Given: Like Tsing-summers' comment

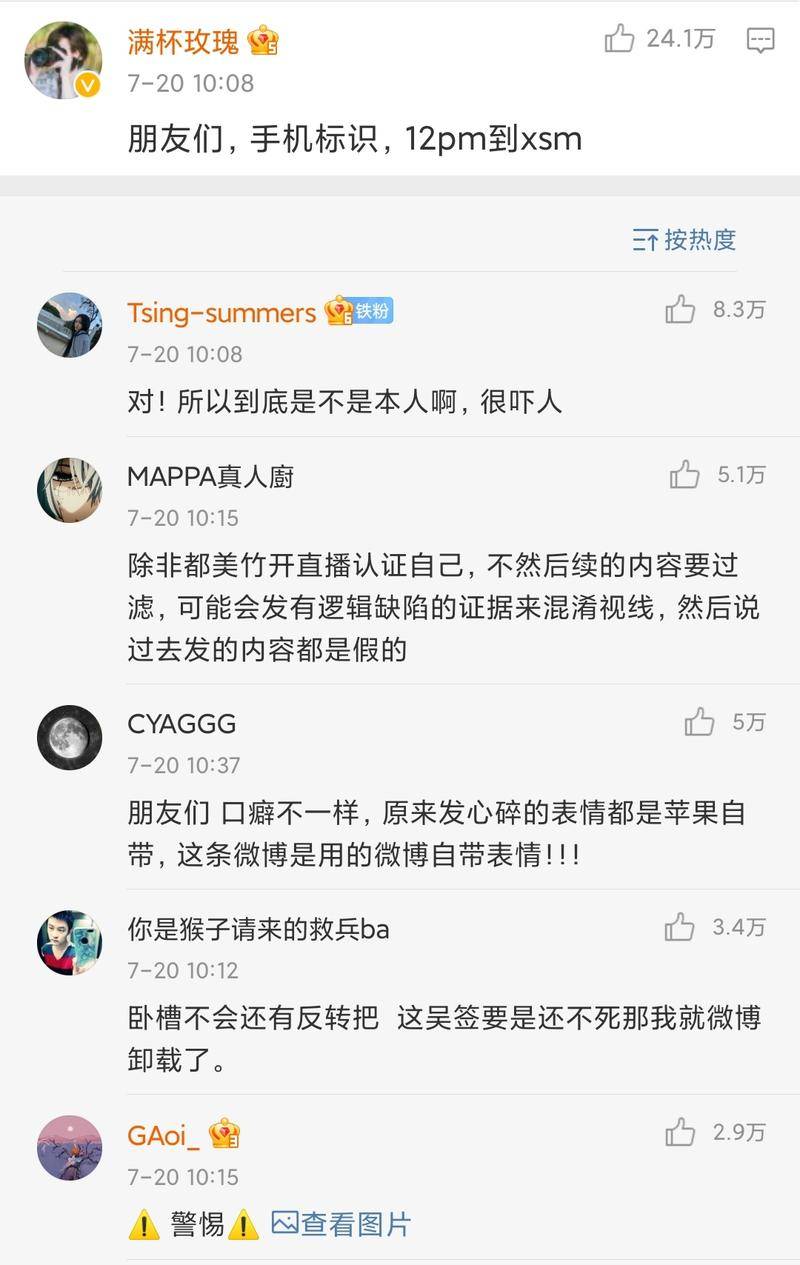Looking at the screenshot, I should 681,310.
